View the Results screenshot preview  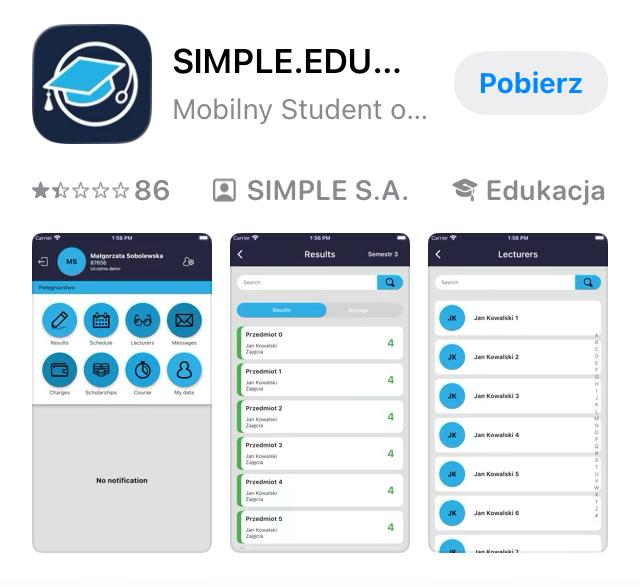[320, 392]
